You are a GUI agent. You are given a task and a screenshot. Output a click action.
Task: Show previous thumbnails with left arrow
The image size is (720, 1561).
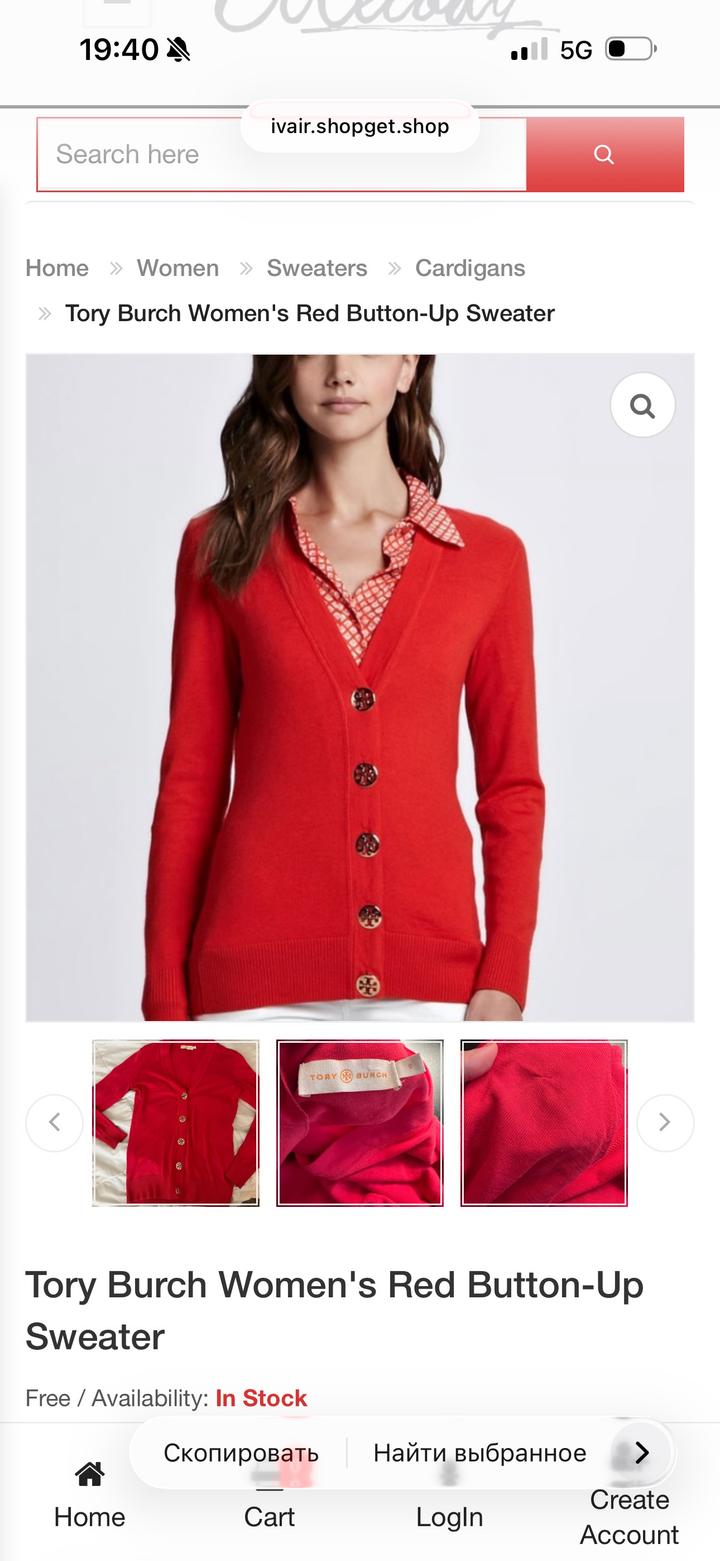pos(54,1122)
